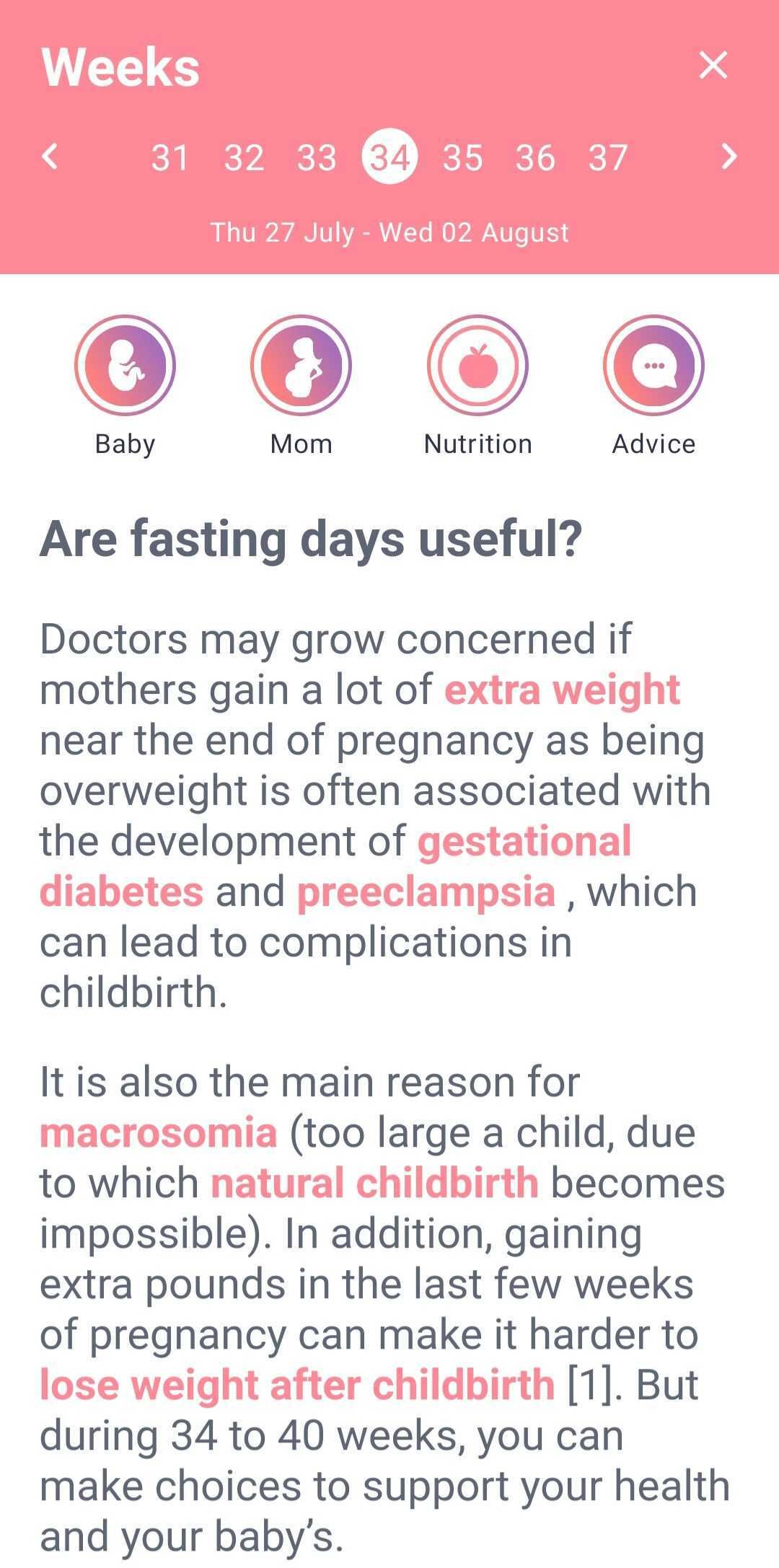Go to previous weeks with left arrow

(50, 156)
